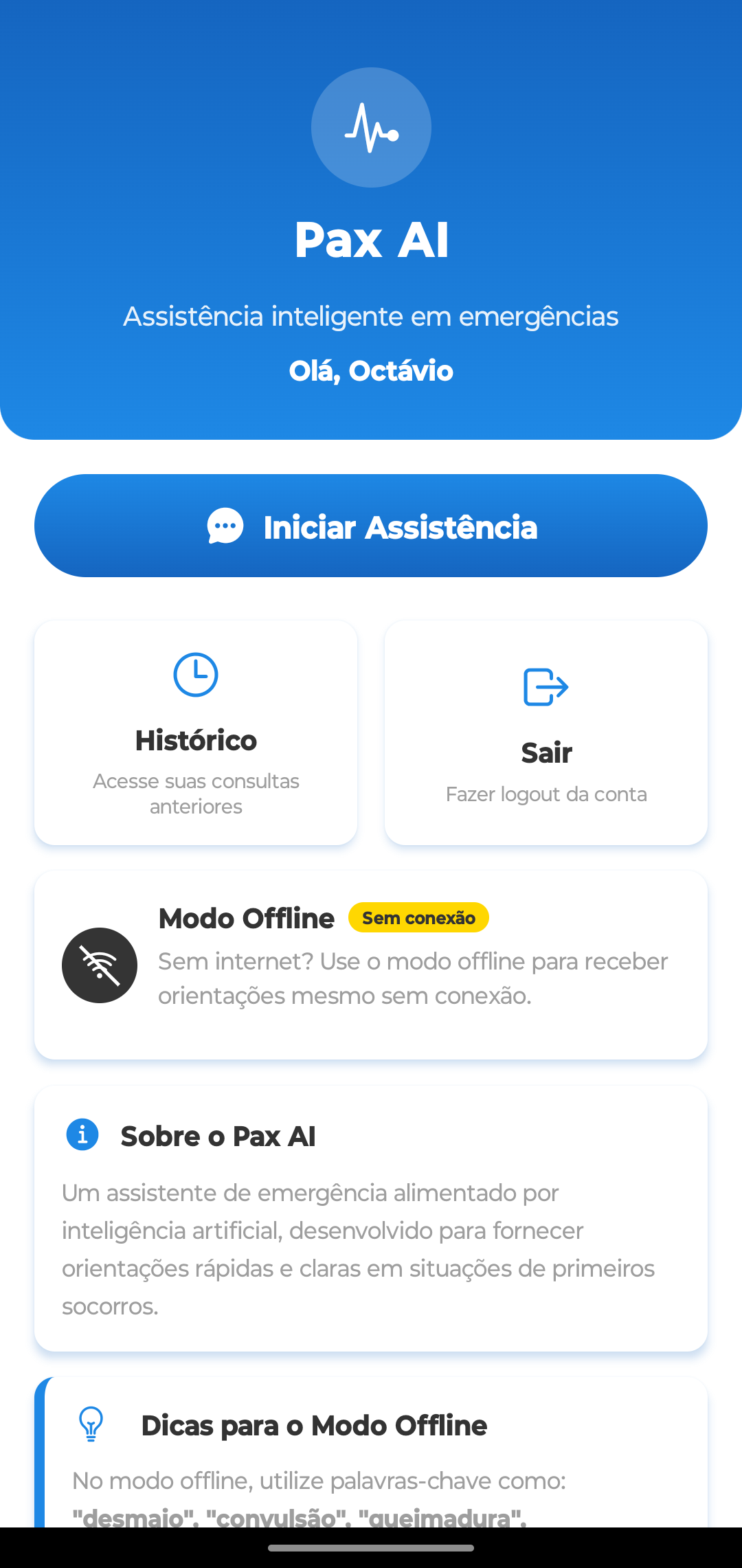Click the logout arrow icon above Sair

tap(546, 687)
